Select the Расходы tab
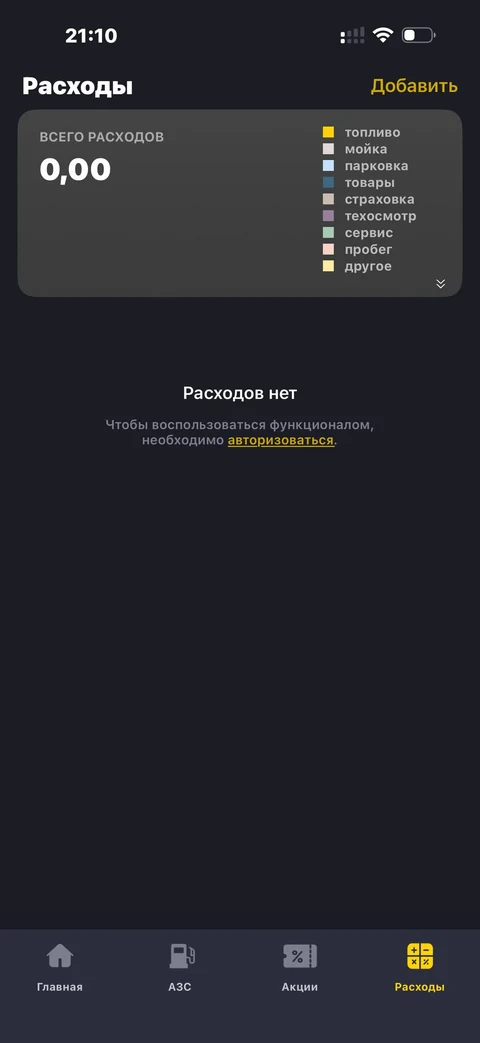 [x=420, y=968]
